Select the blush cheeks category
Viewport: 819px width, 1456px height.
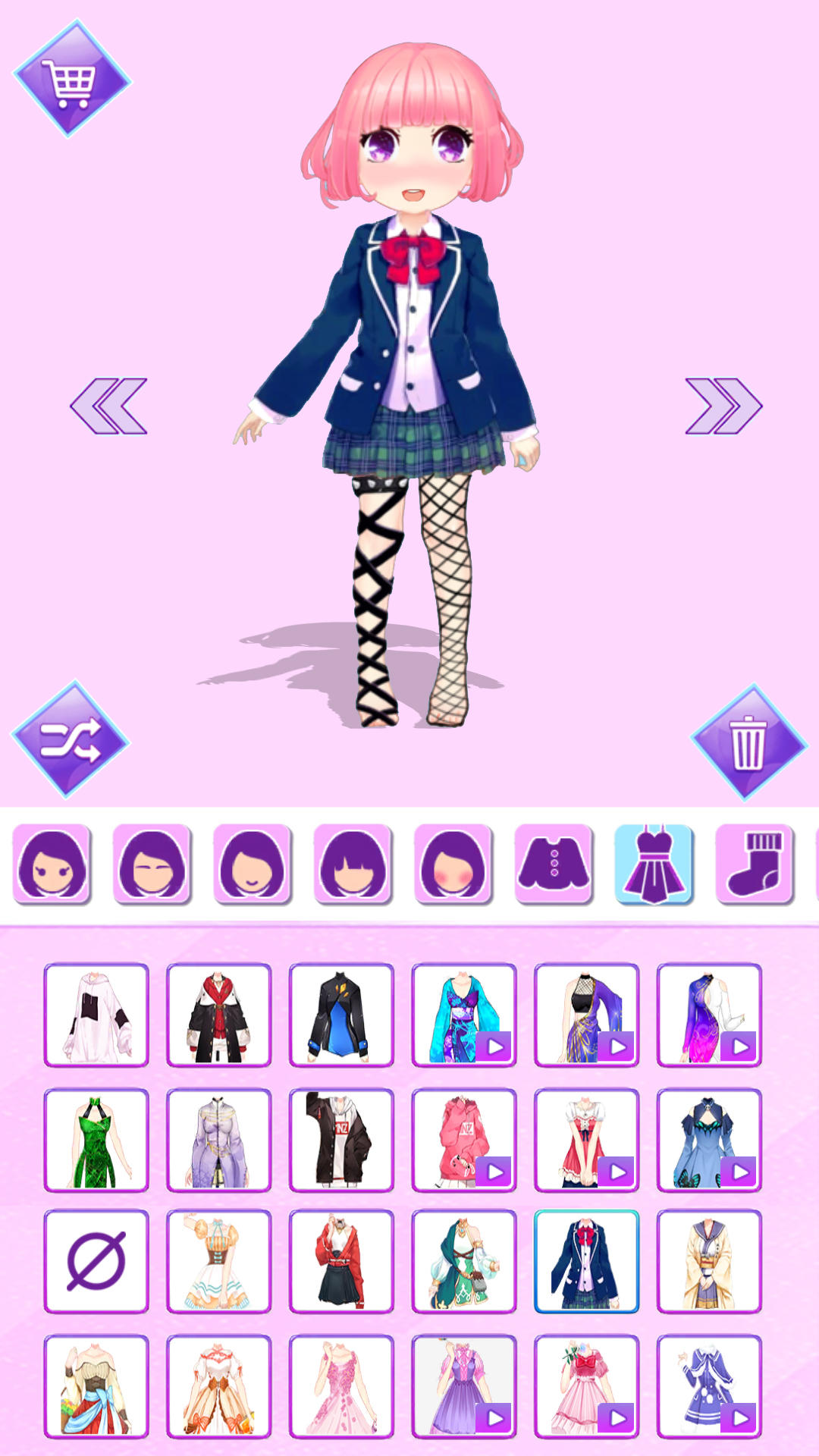[x=453, y=864]
